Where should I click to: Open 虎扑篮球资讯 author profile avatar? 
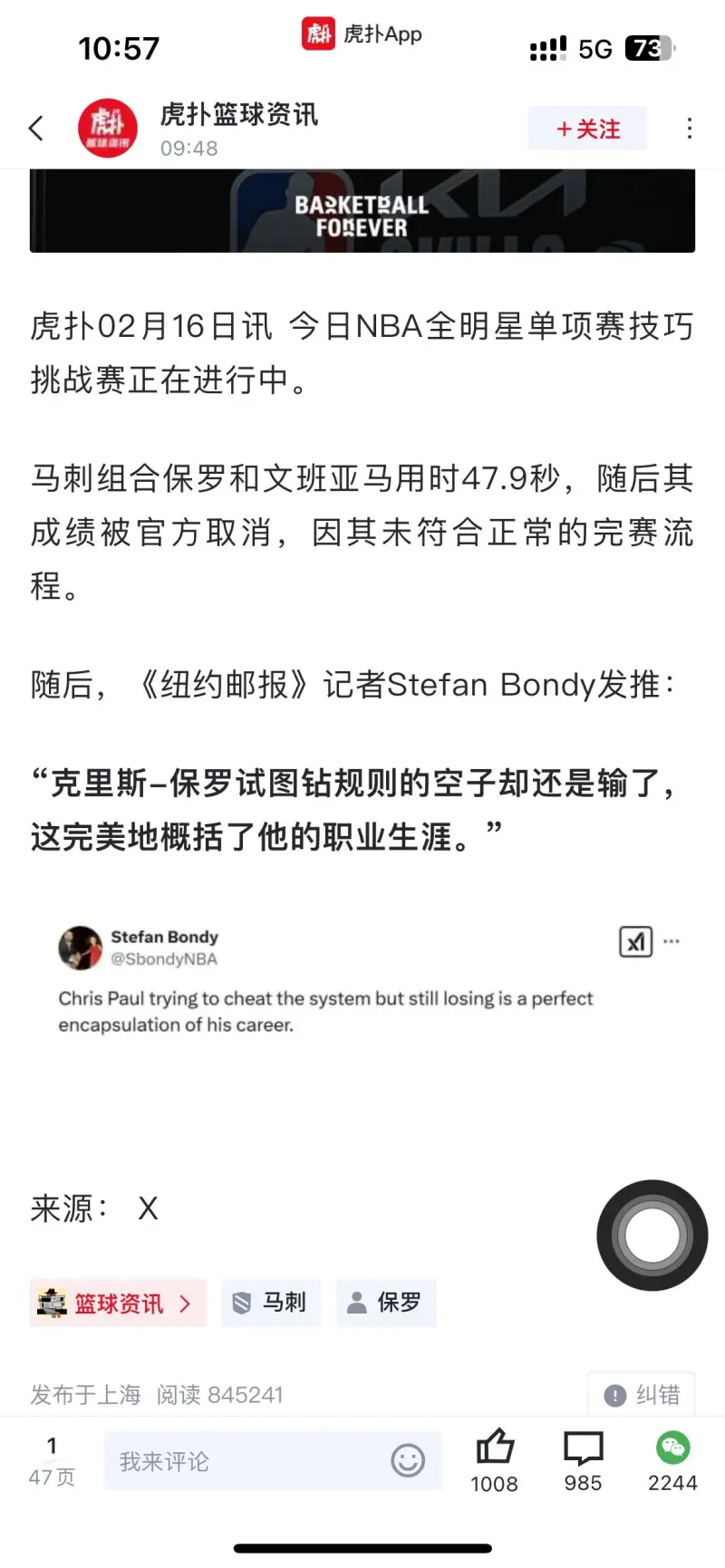coord(108,129)
